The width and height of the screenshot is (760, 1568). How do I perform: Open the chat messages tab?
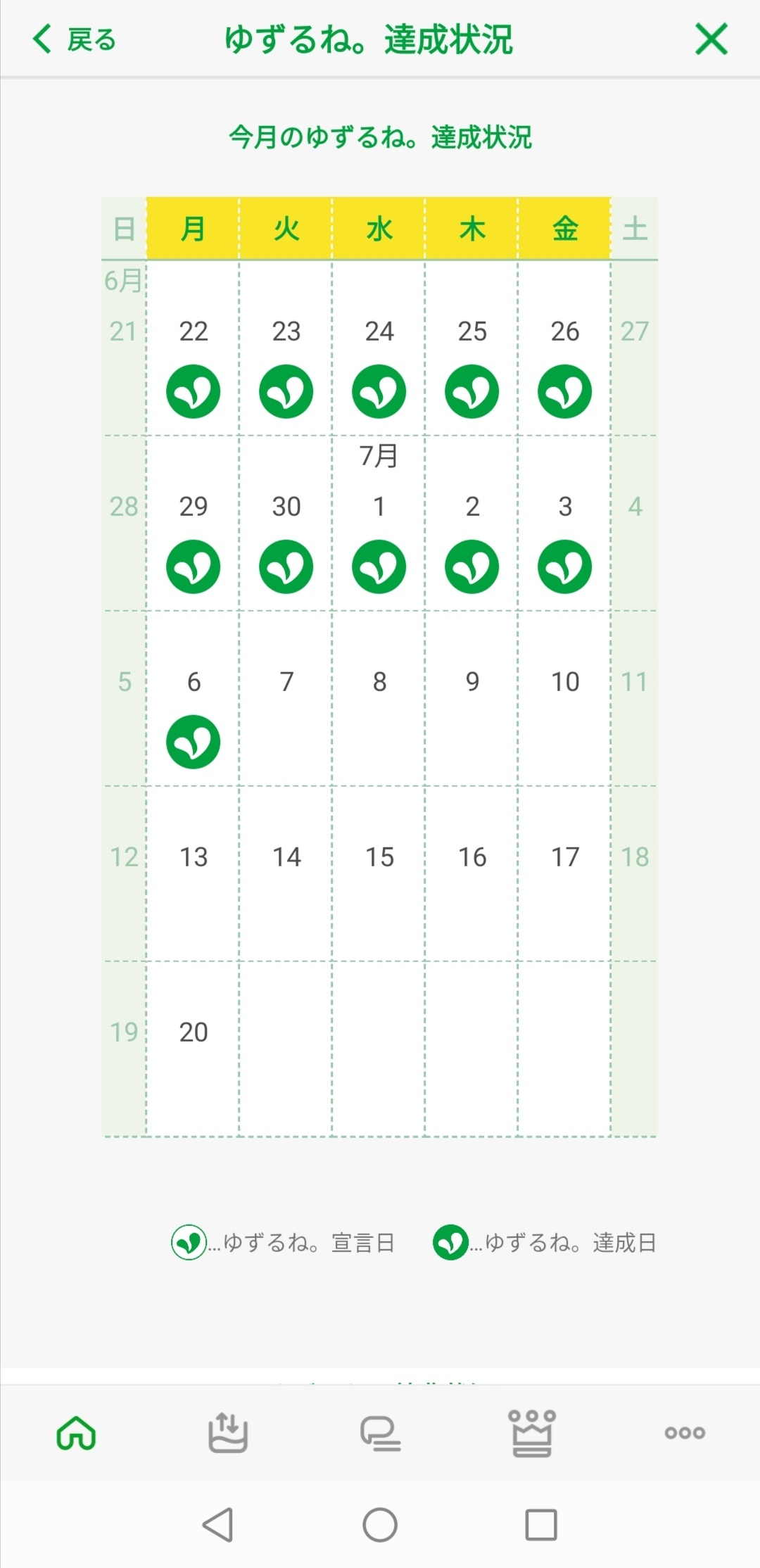[380, 1433]
